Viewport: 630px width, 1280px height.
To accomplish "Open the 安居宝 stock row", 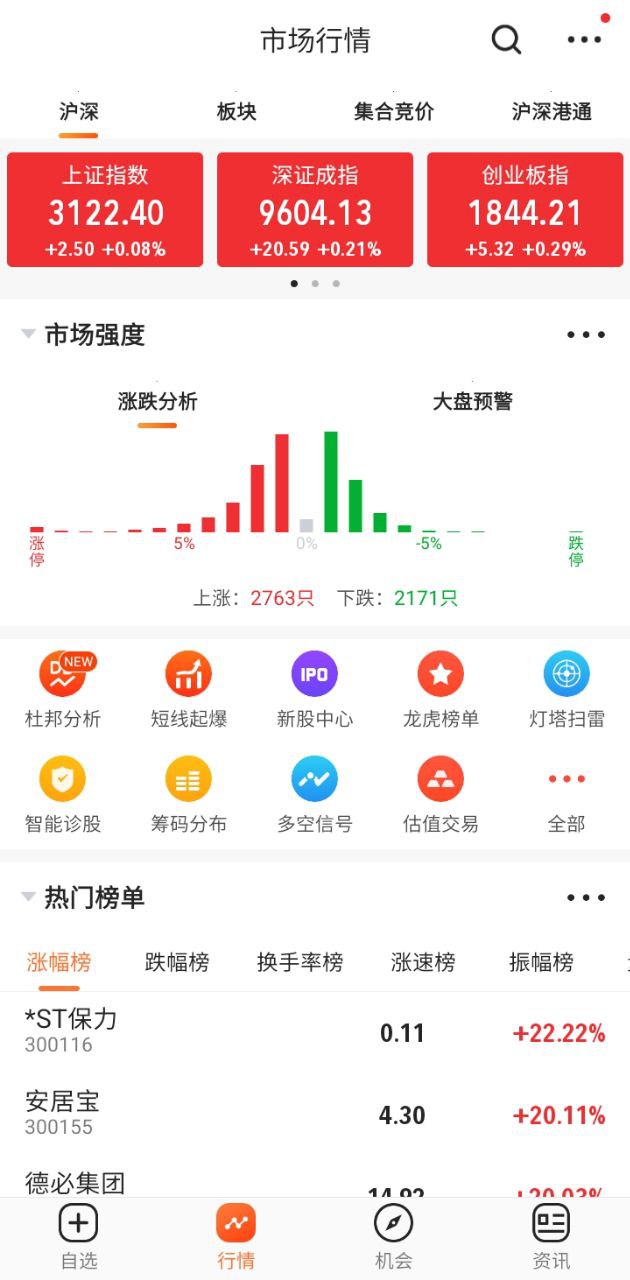I will click(315, 1114).
